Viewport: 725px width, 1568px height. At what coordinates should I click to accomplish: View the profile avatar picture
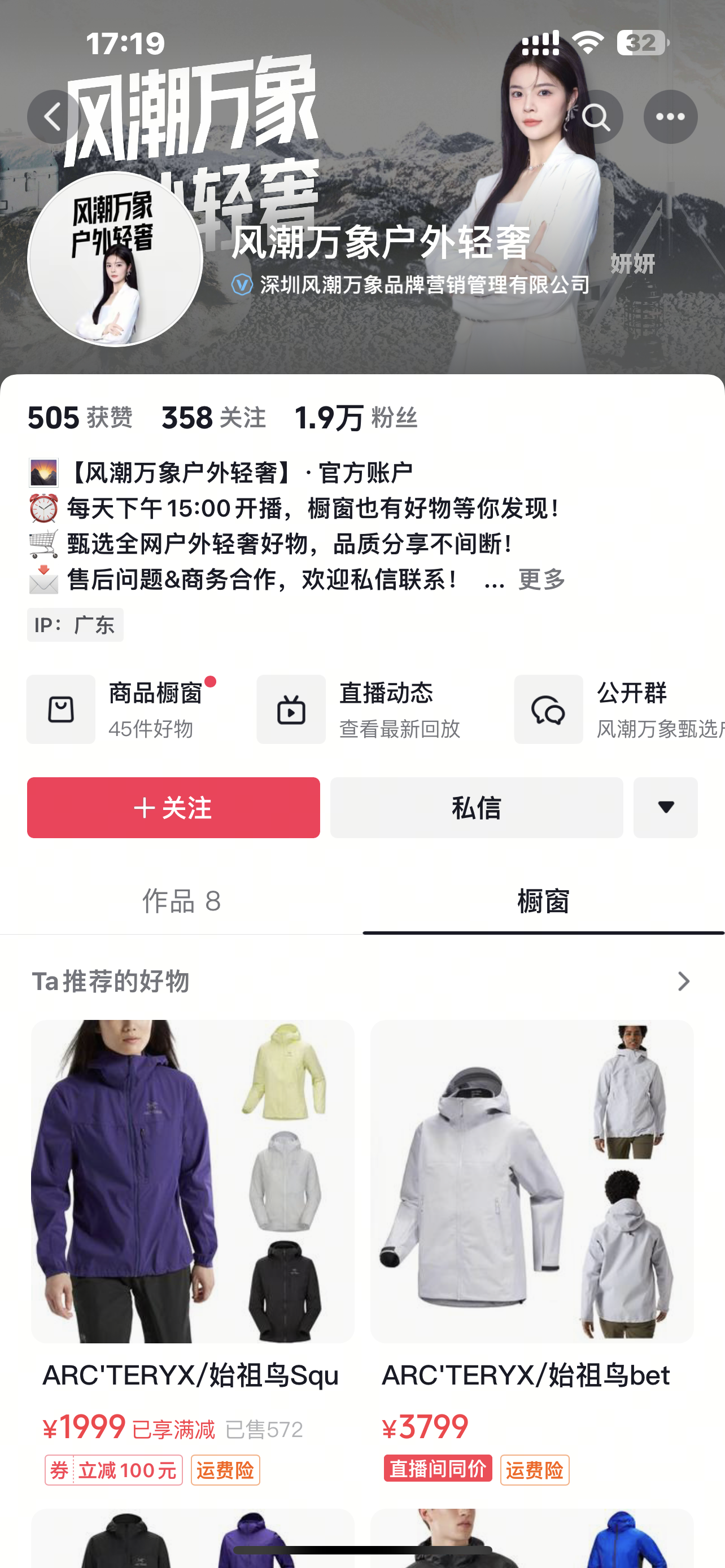(115, 259)
